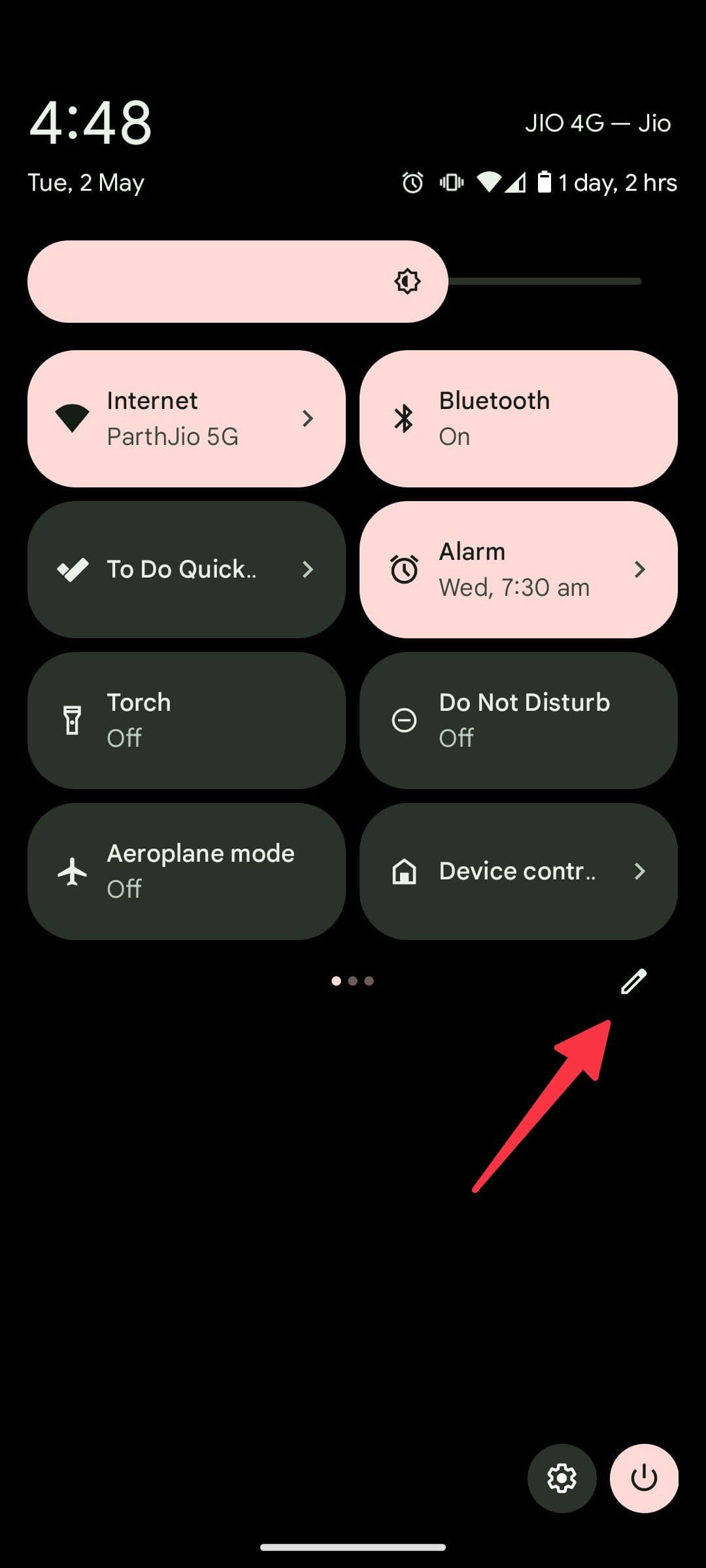Open the Settings gear

coord(562,1478)
